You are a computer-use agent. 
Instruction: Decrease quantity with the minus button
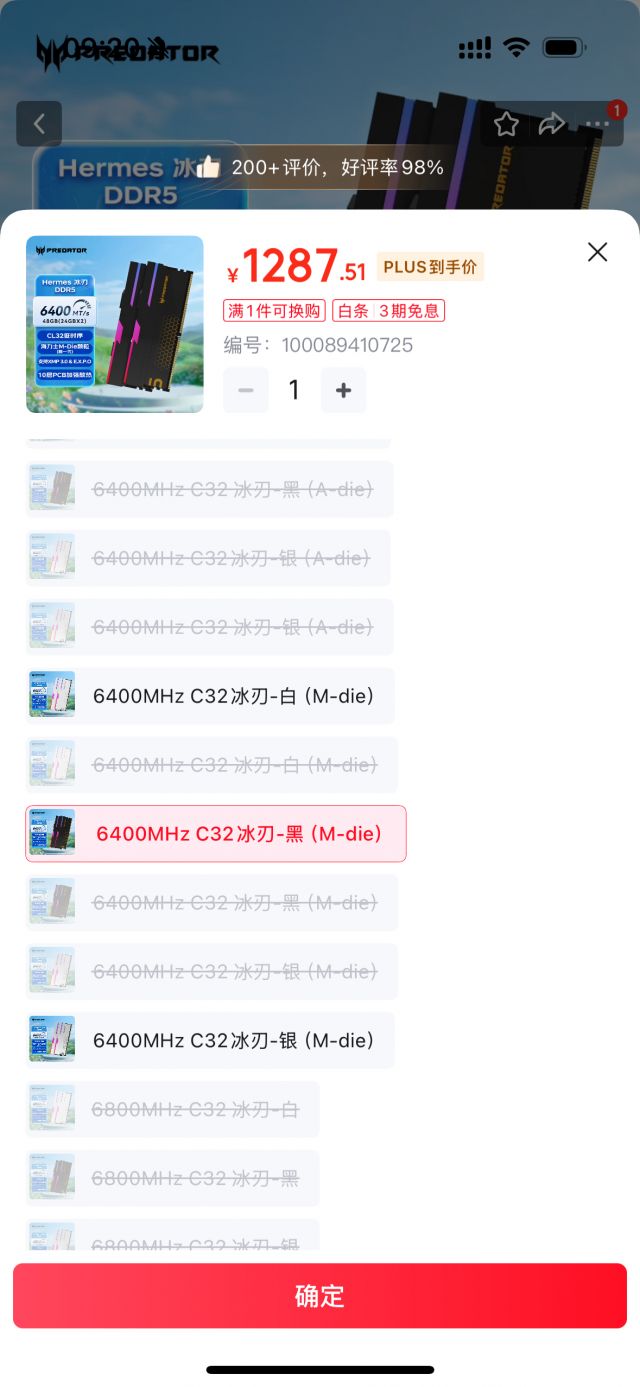(x=246, y=390)
